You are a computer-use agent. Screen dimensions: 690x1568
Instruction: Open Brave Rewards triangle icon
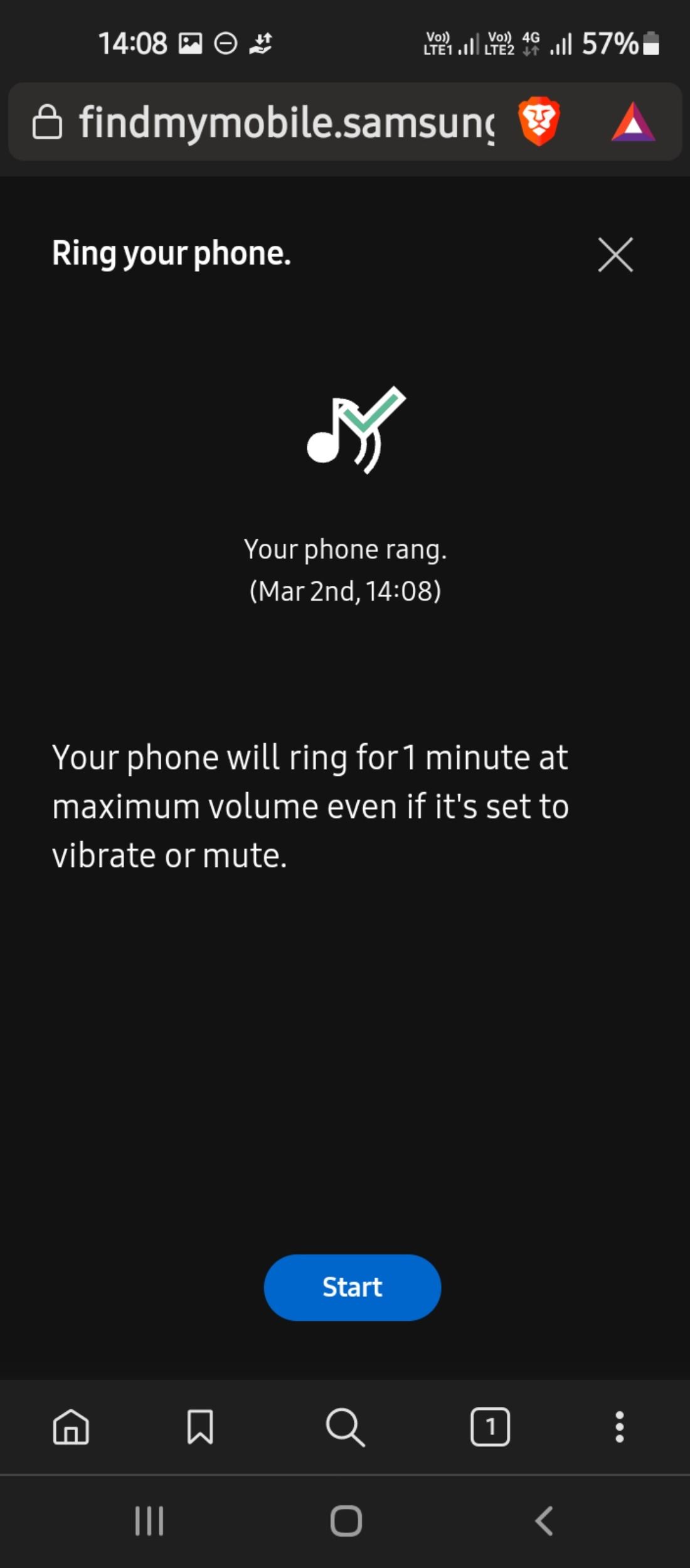click(x=633, y=122)
